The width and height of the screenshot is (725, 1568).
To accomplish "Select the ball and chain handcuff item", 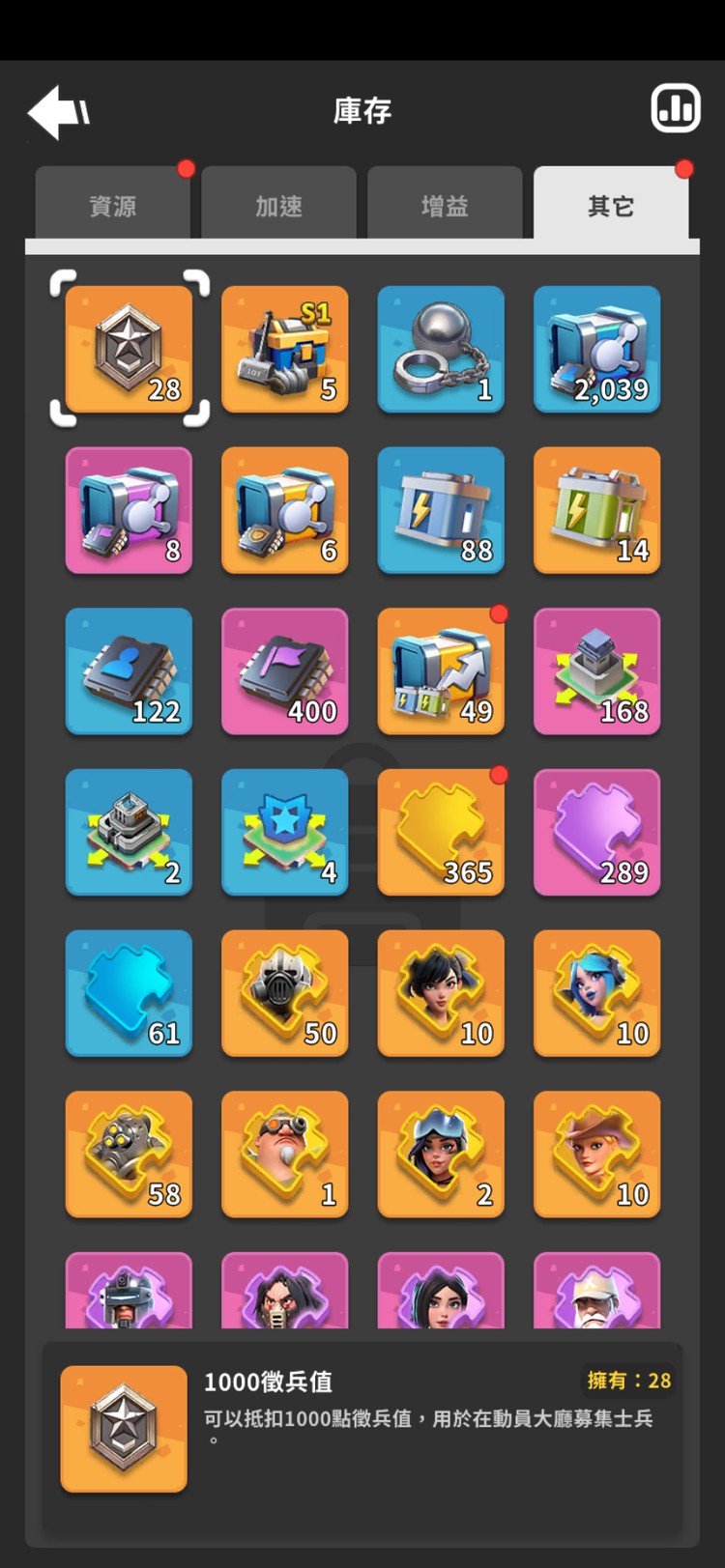I will pyautogui.click(x=441, y=349).
